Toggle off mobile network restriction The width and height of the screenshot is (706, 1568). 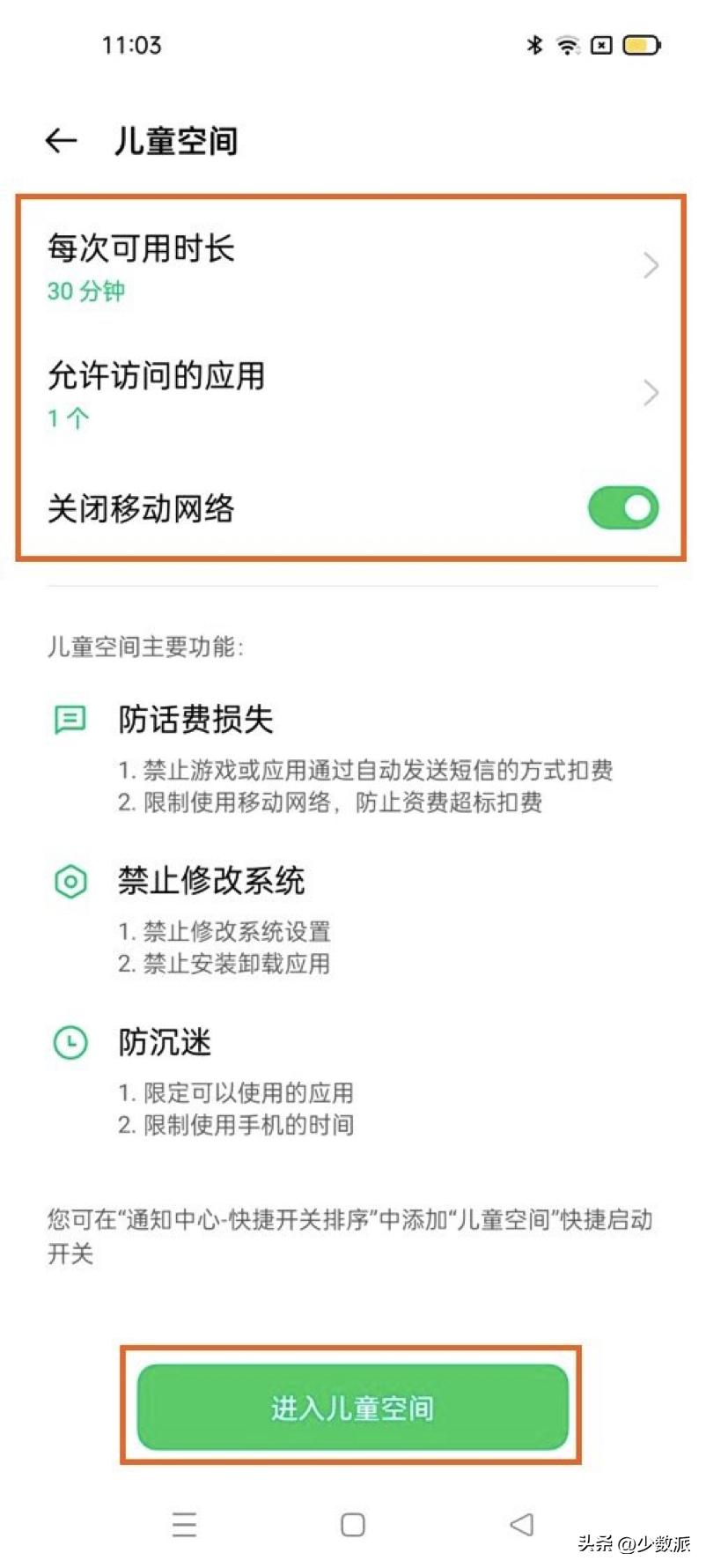622,508
